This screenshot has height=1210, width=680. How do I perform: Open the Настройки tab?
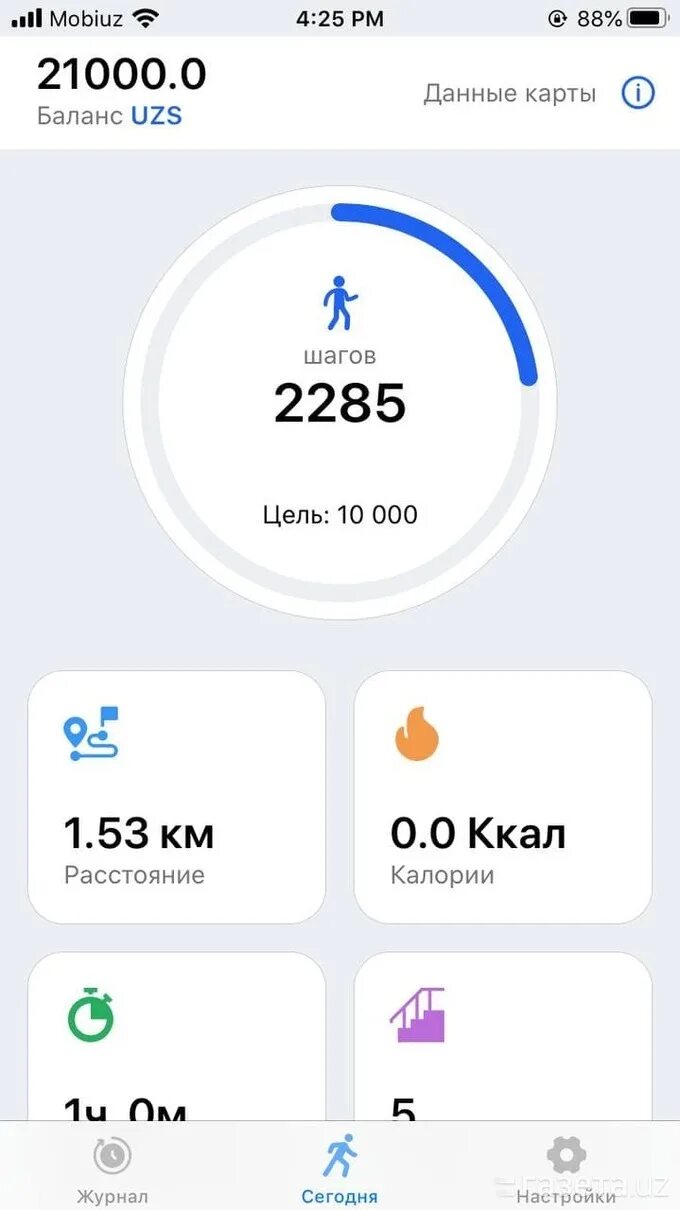(566, 1168)
